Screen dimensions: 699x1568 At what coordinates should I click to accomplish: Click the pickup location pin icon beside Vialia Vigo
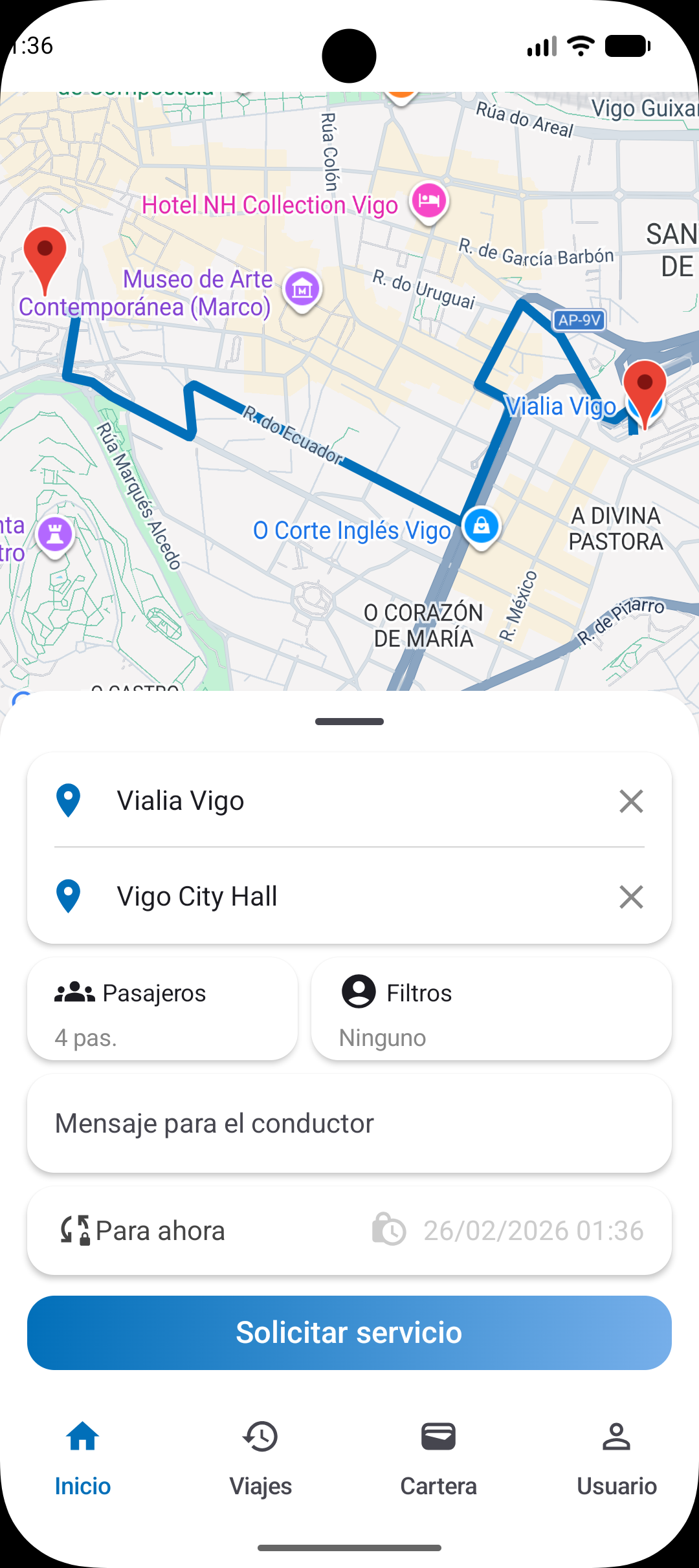67,801
